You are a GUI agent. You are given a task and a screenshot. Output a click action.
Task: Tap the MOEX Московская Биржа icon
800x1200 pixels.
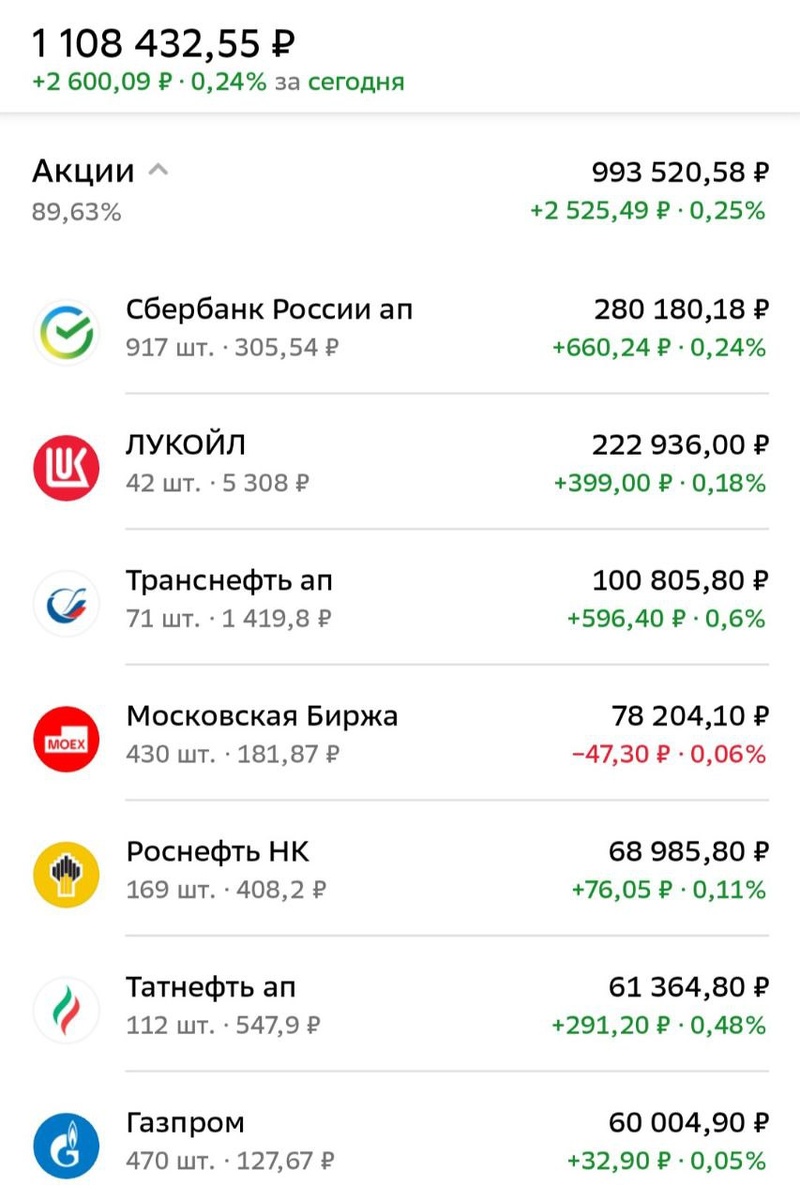click(66, 738)
